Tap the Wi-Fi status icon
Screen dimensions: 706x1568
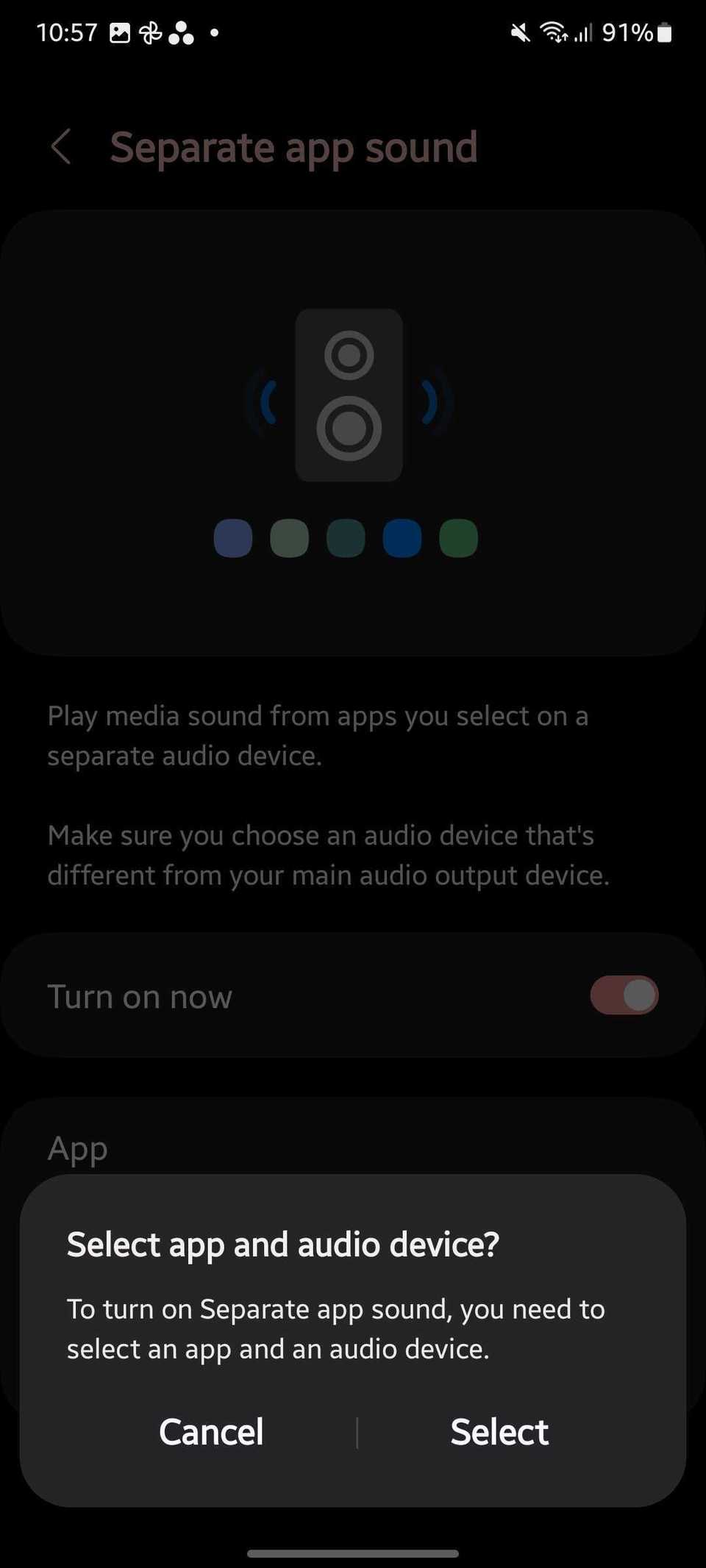[553, 32]
